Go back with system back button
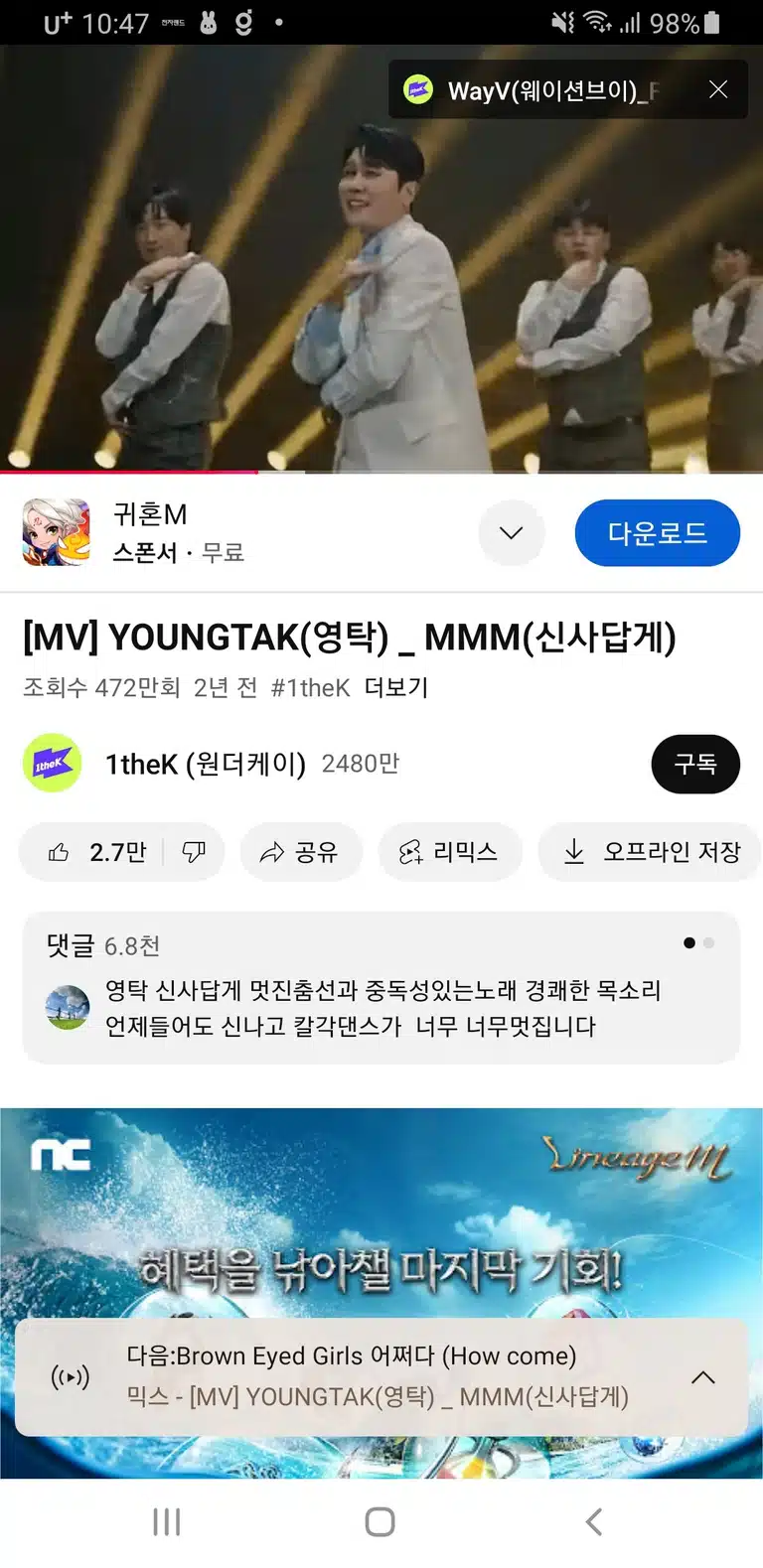The width and height of the screenshot is (763, 1568). (594, 1521)
